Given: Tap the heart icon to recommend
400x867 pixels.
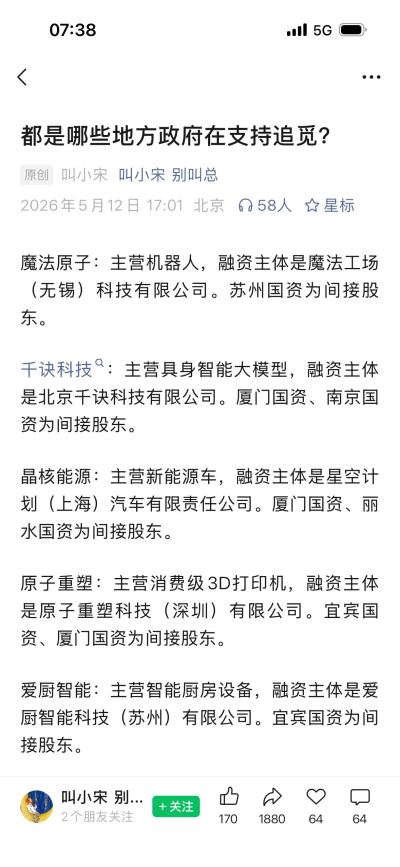Looking at the screenshot, I should click(x=316, y=797).
